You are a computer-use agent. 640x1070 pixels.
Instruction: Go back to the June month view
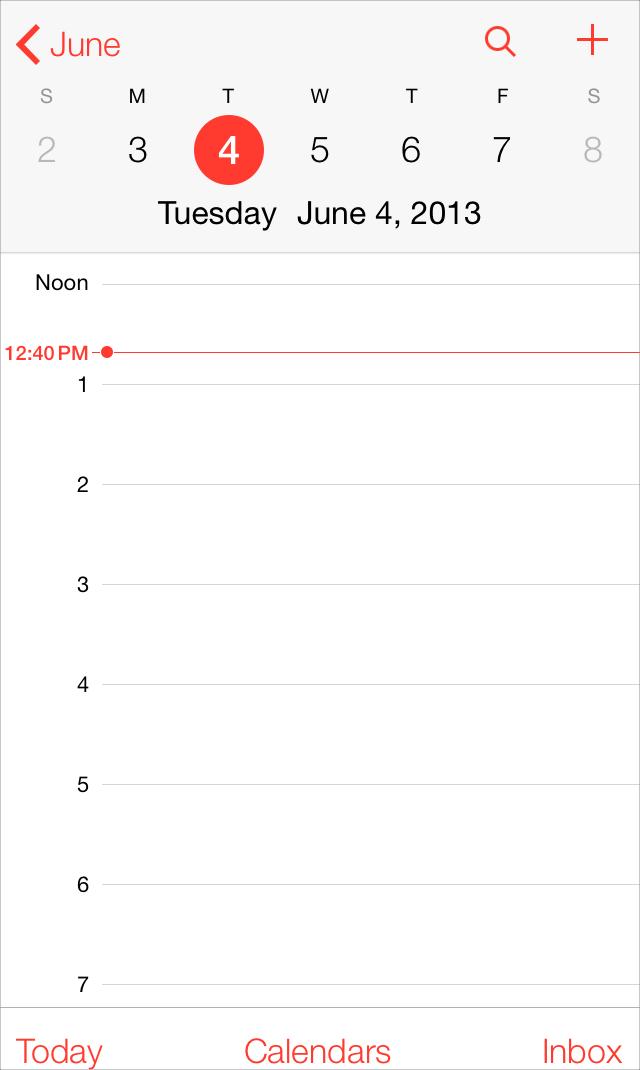point(68,44)
